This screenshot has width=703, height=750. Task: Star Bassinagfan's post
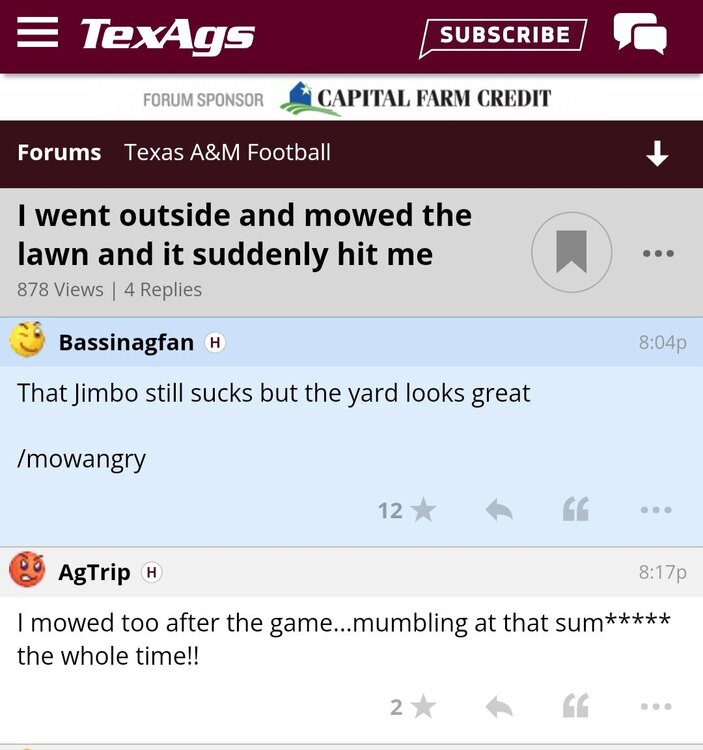(x=423, y=510)
